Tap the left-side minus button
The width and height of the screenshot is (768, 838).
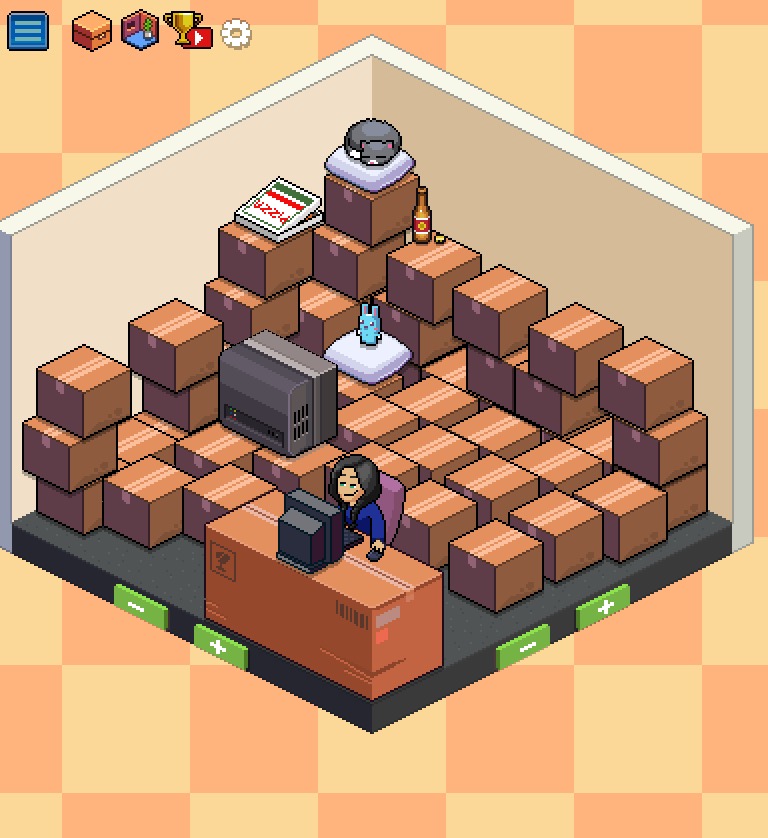point(139,605)
